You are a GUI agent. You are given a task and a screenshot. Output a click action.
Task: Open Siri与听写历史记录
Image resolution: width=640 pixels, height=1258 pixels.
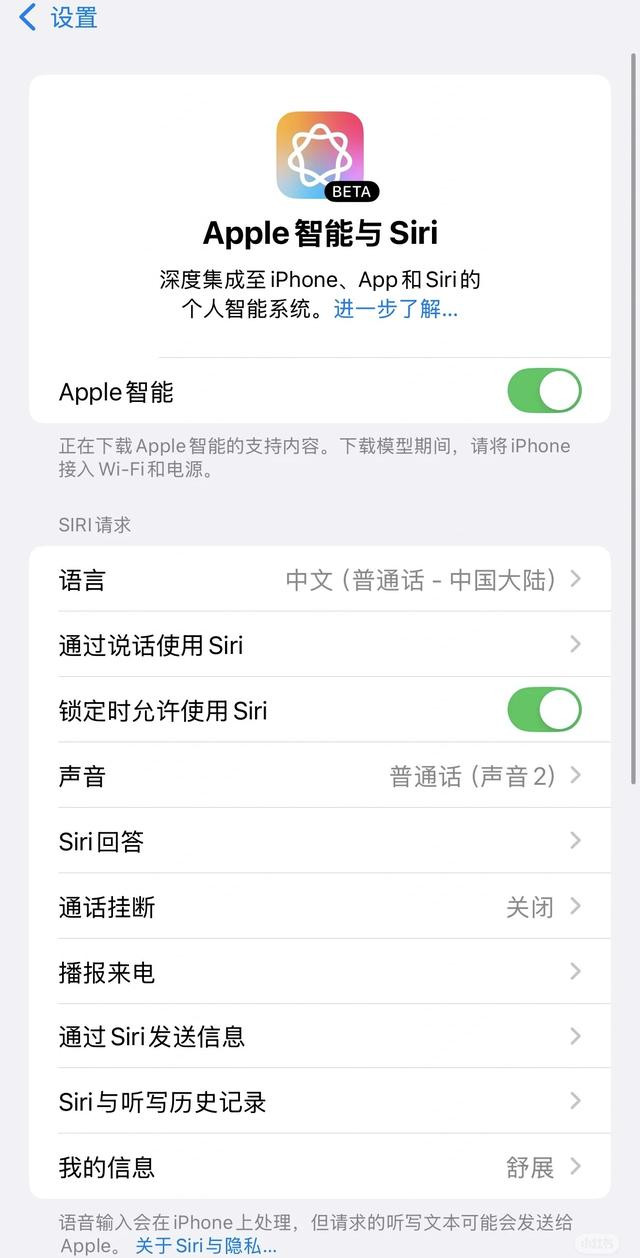320,1102
